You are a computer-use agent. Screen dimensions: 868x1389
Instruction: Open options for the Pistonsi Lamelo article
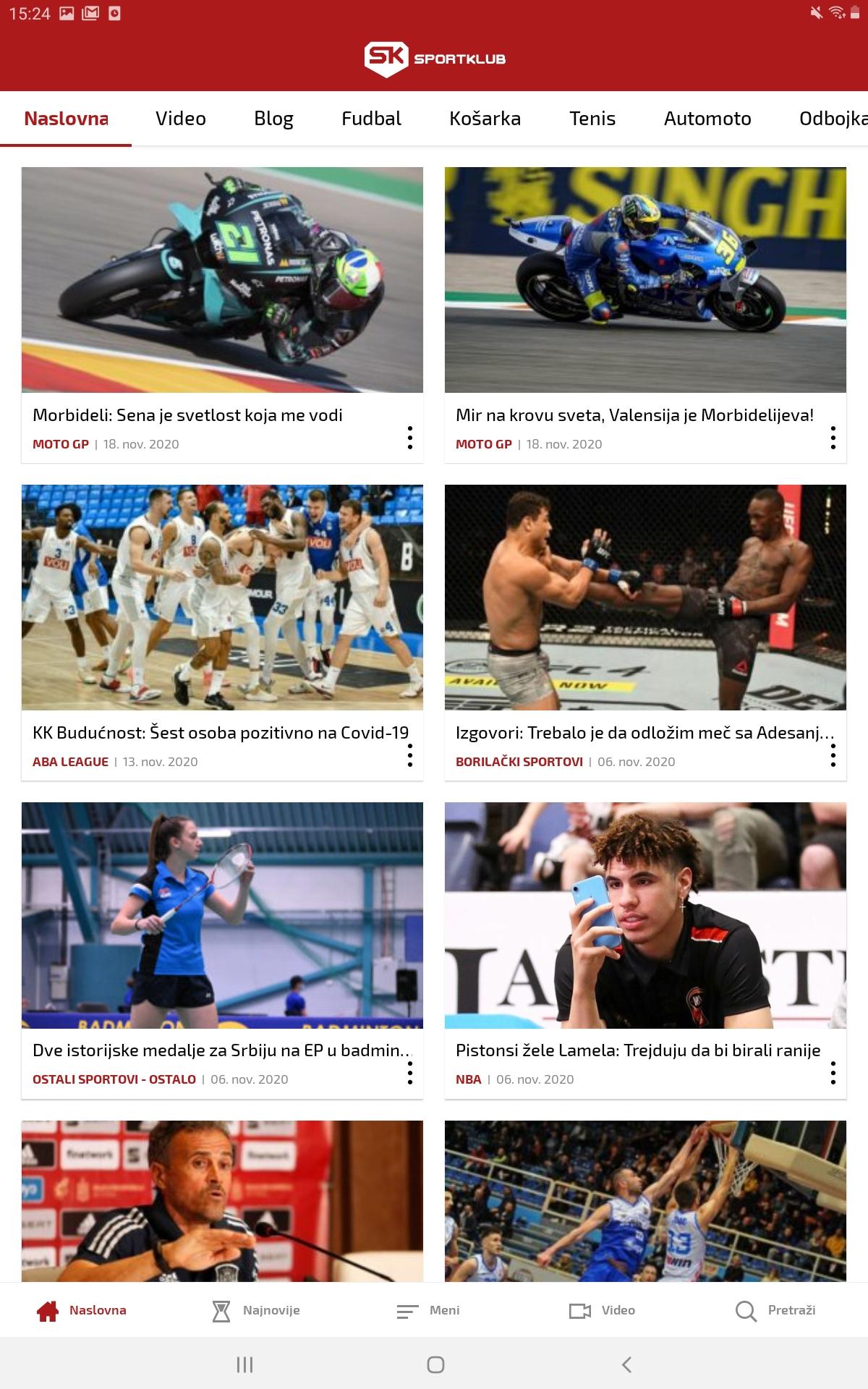pyautogui.click(x=833, y=1073)
